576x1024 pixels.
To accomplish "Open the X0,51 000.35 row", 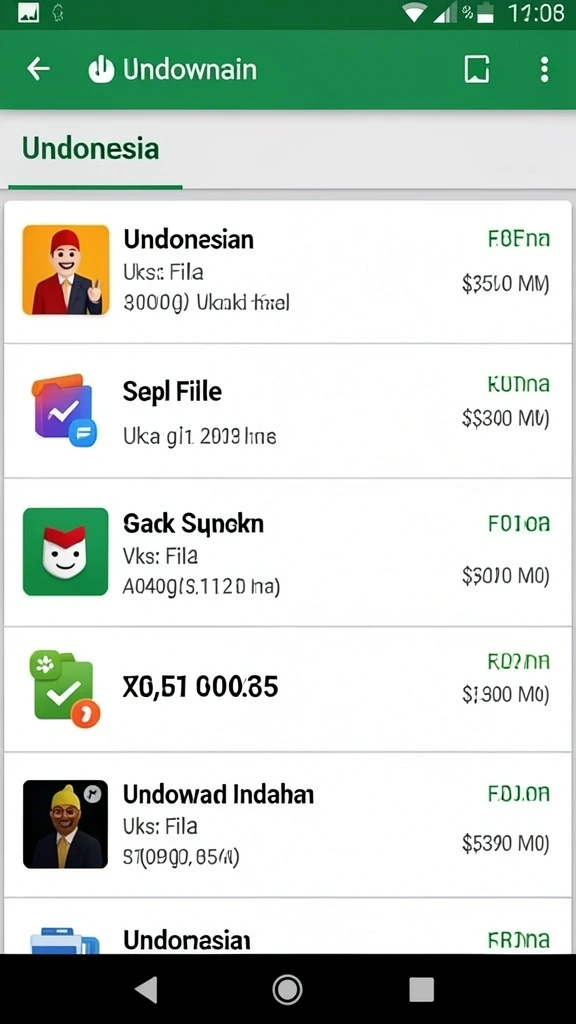I will pyautogui.click(x=288, y=689).
